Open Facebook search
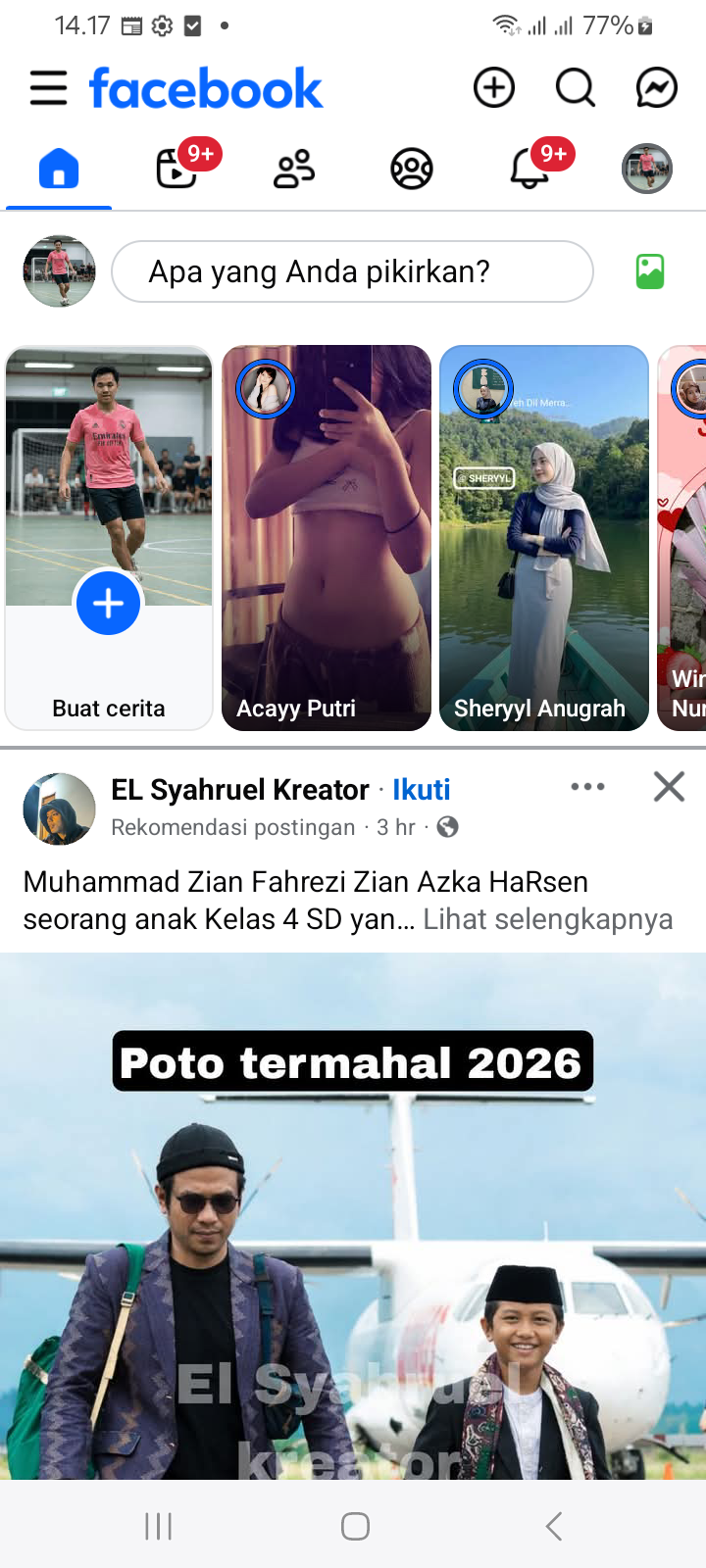Screen dimensions: 706x1568 pyautogui.click(x=576, y=88)
